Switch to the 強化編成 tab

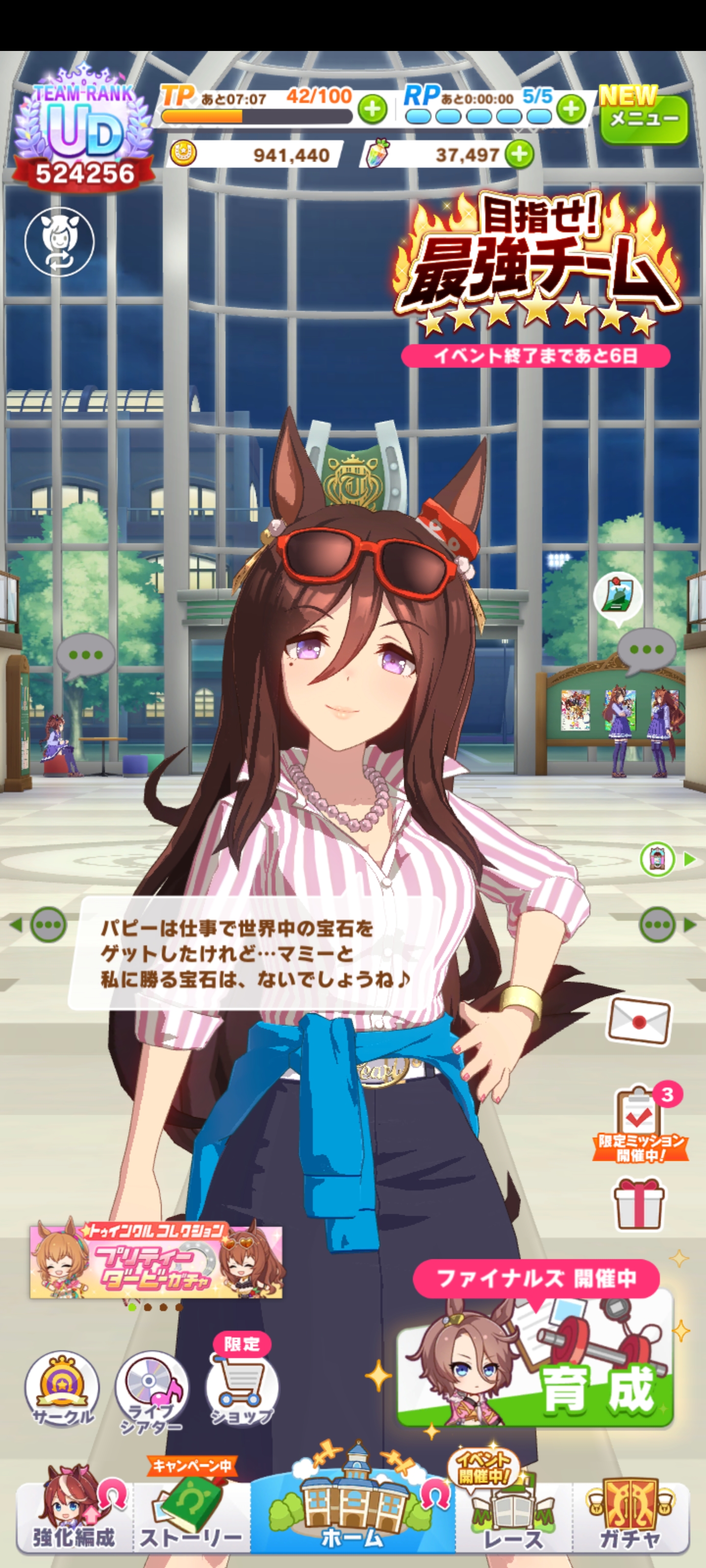(x=74, y=1515)
